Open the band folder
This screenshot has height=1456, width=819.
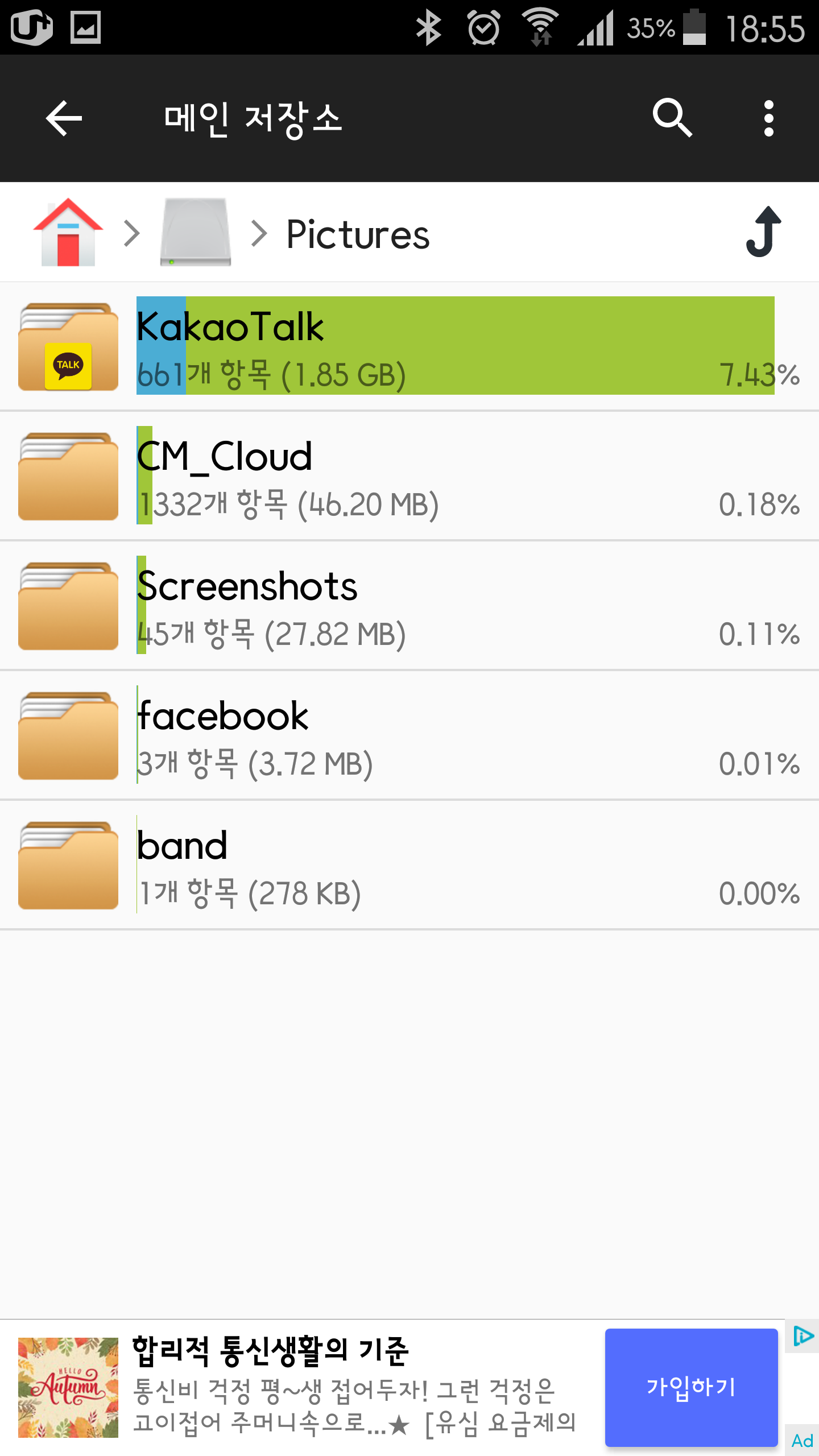pos(409,864)
